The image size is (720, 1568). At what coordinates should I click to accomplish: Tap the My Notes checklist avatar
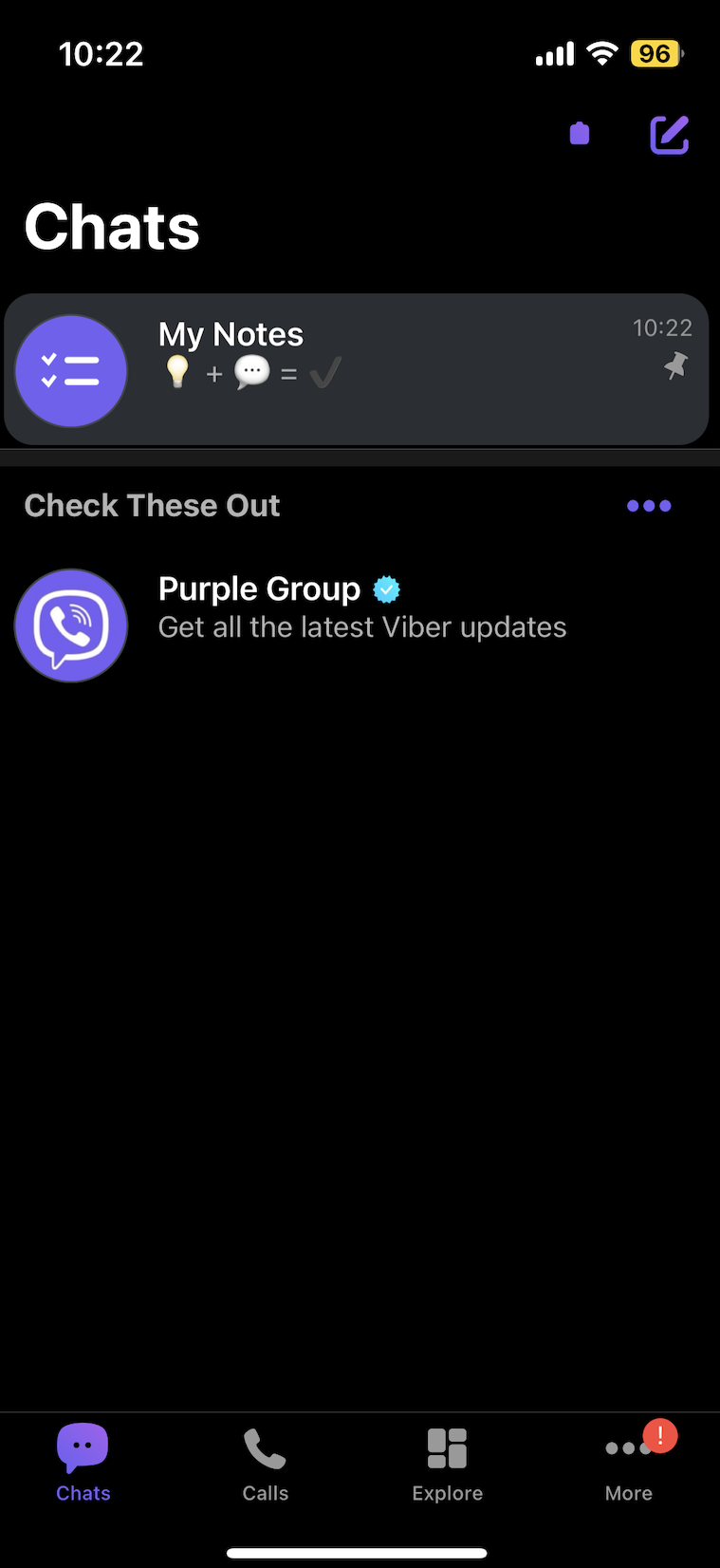[x=70, y=370]
